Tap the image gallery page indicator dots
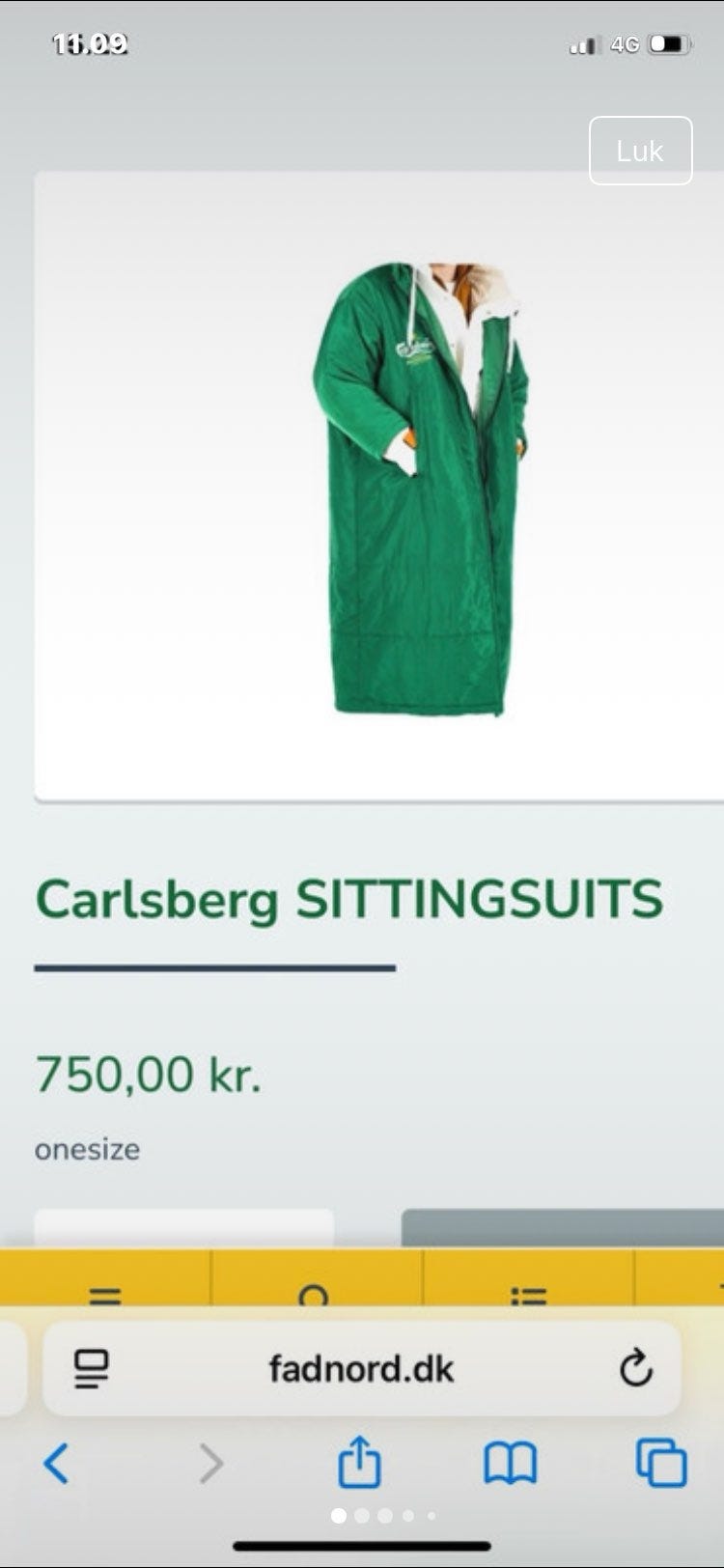724x1568 pixels. point(383,1516)
